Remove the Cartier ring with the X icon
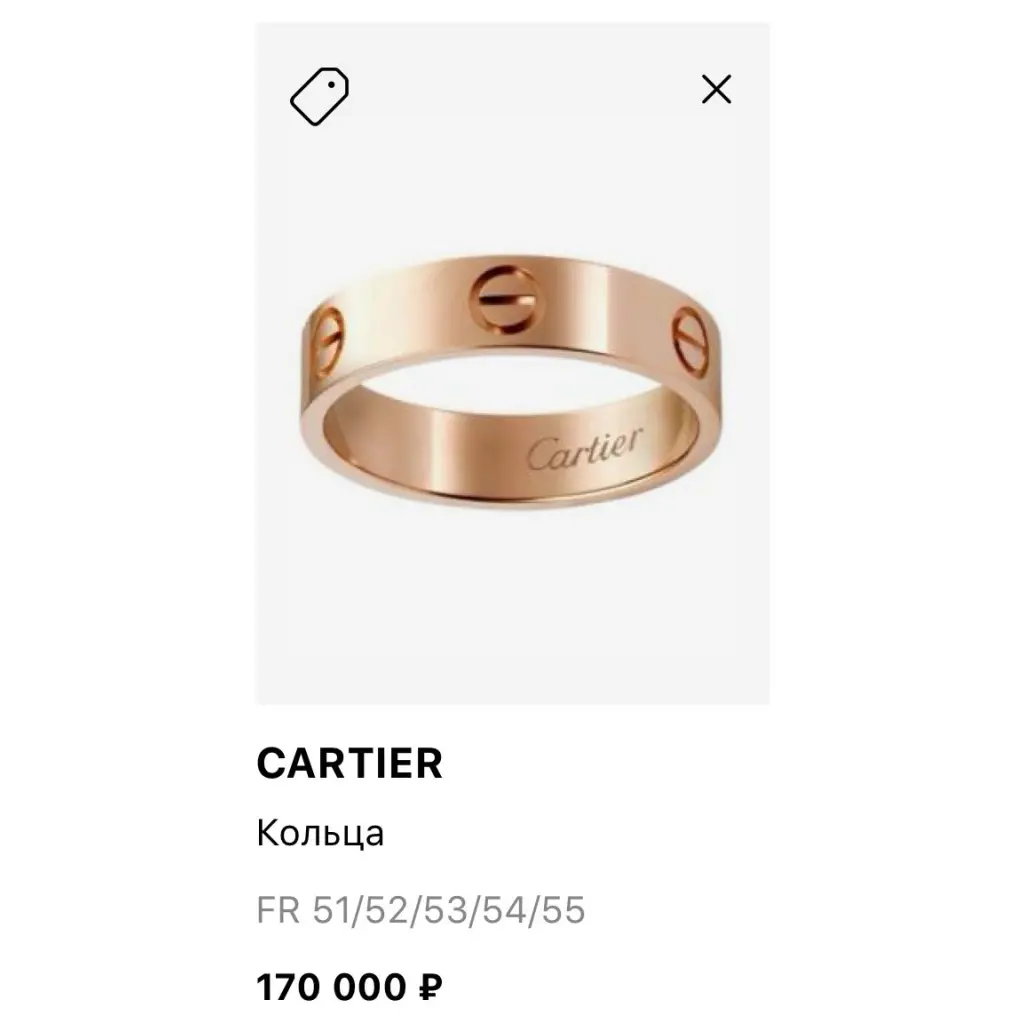This screenshot has width=1024, height=1024. tap(716, 90)
